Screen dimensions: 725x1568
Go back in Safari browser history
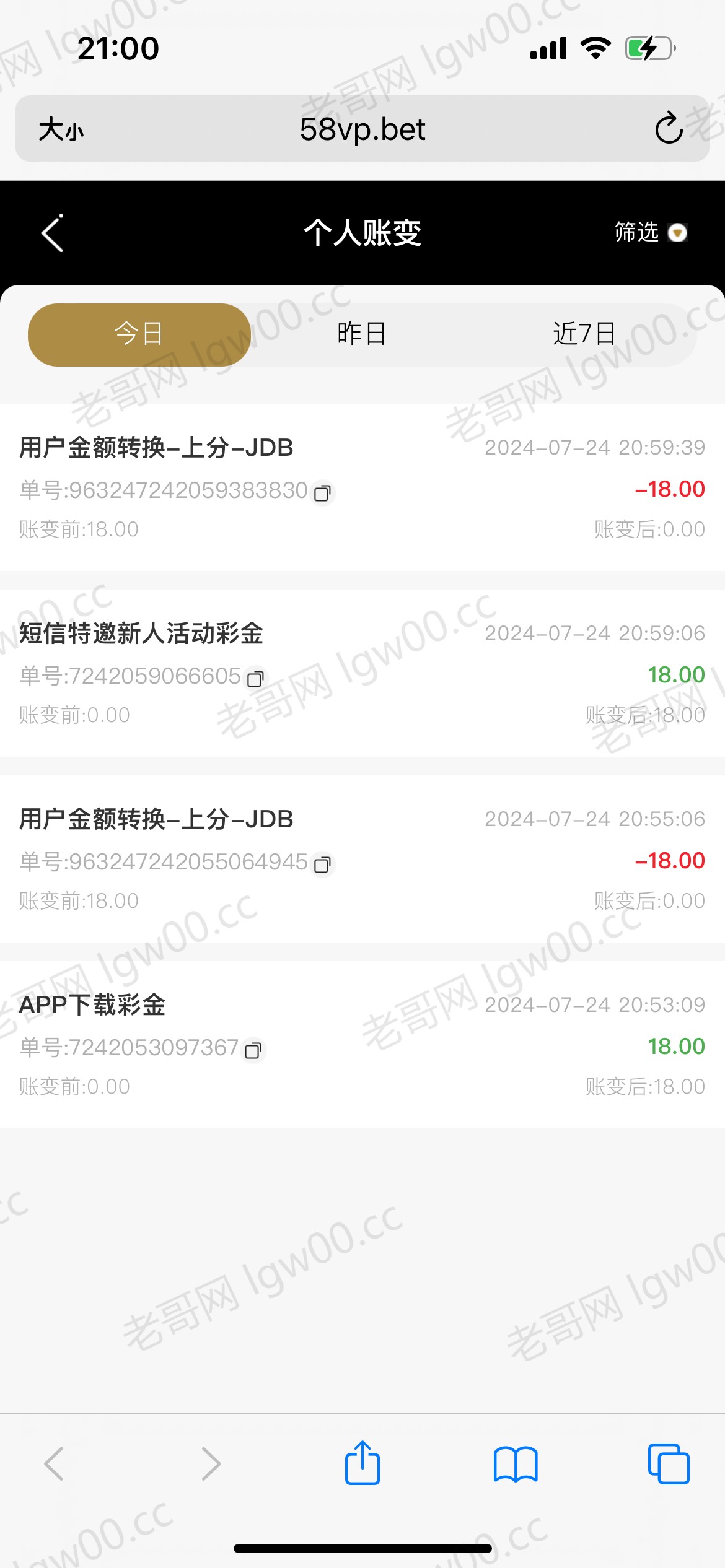[55, 1464]
